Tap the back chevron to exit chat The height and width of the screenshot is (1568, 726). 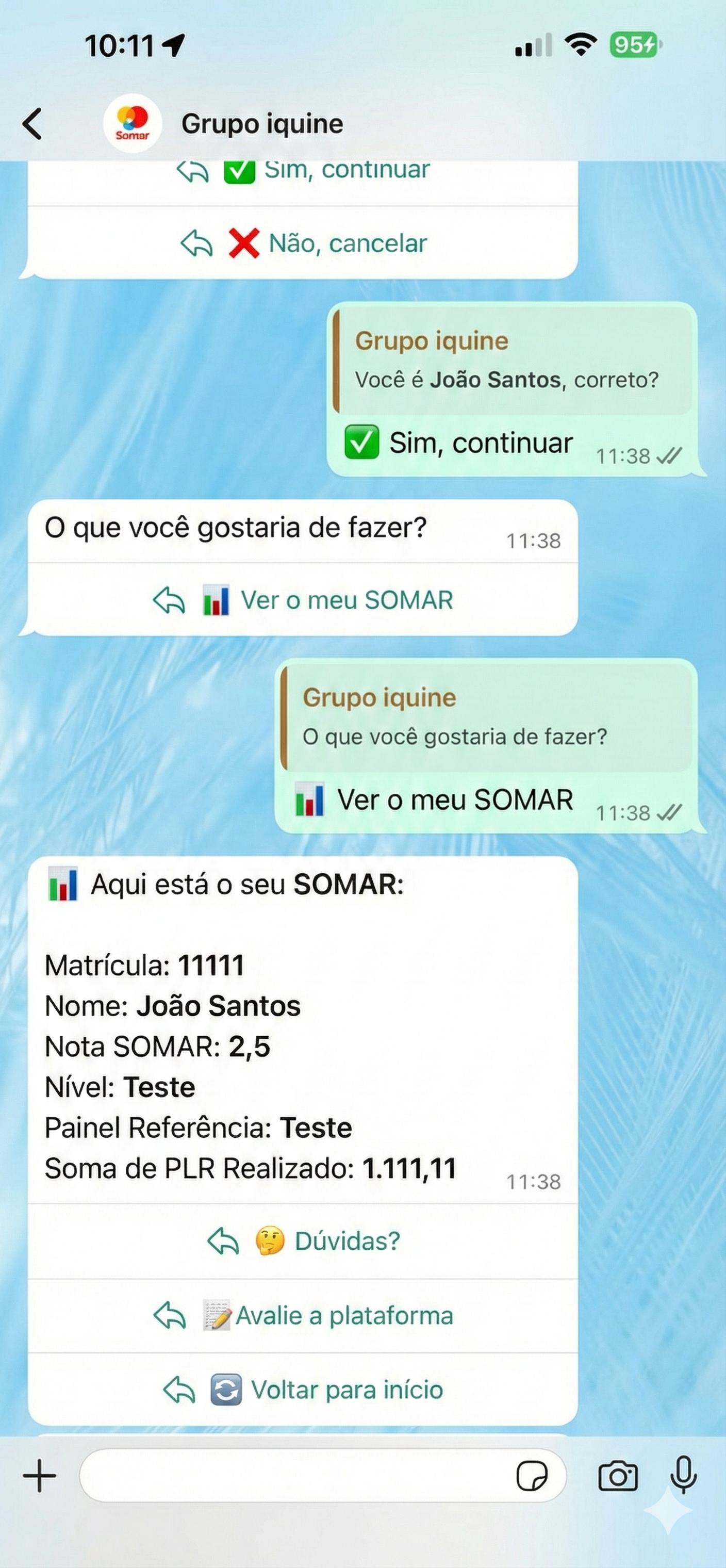[31, 124]
